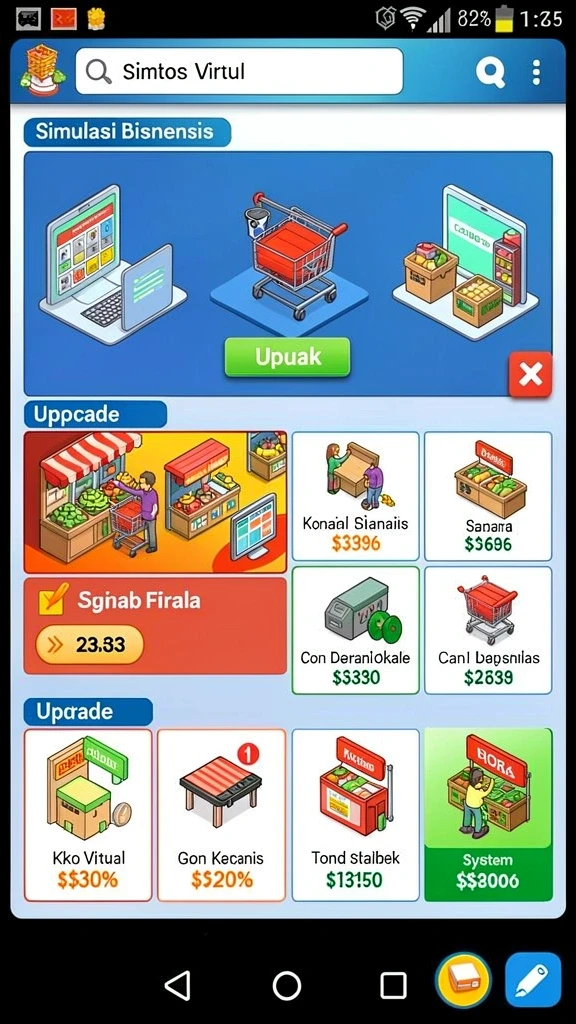Tap the green Upuak button
Image resolution: width=576 pixels, height=1024 pixels.
pyautogui.click(x=287, y=357)
